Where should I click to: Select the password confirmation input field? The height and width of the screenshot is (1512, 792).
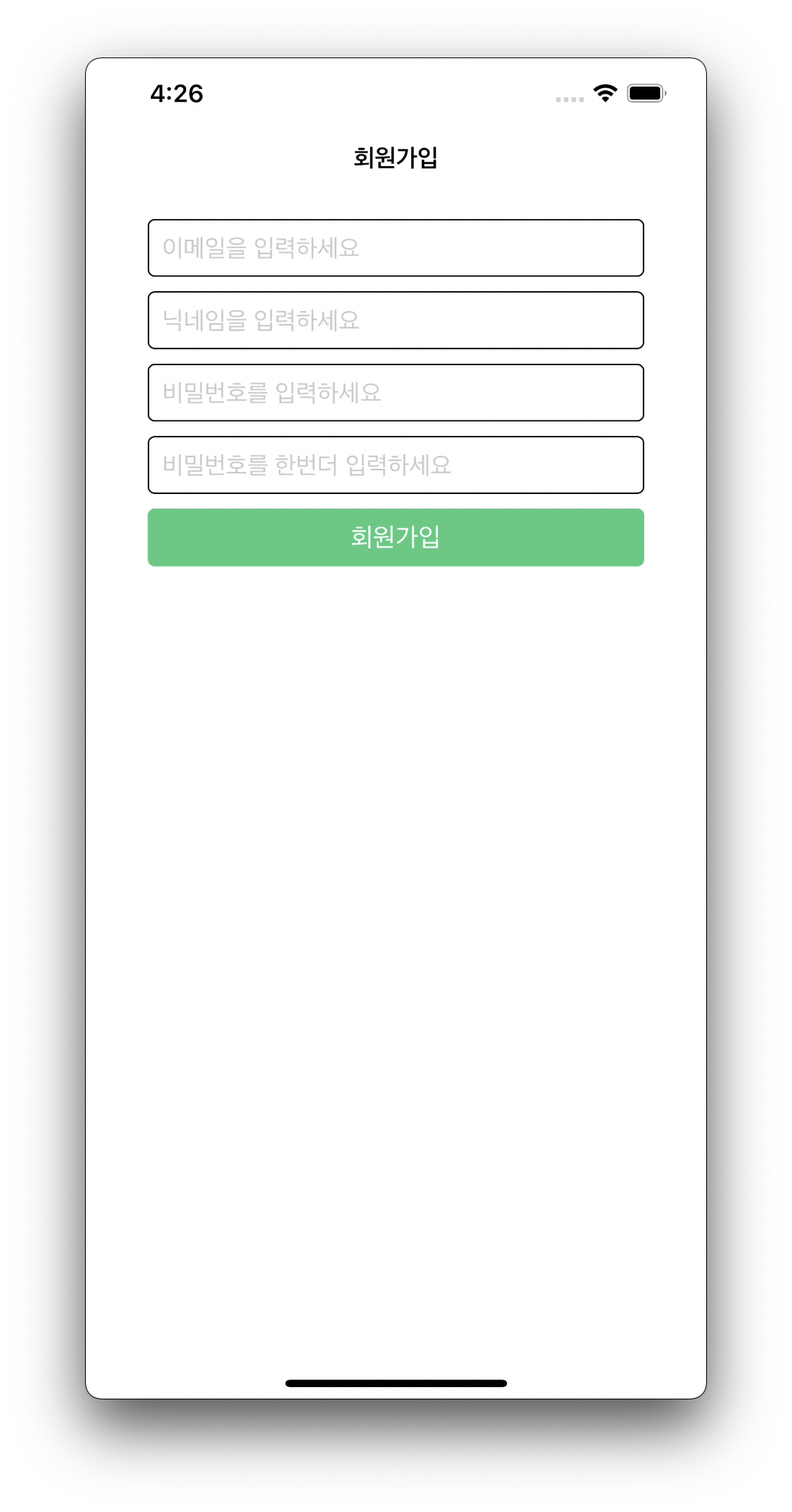[x=395, y=465]
